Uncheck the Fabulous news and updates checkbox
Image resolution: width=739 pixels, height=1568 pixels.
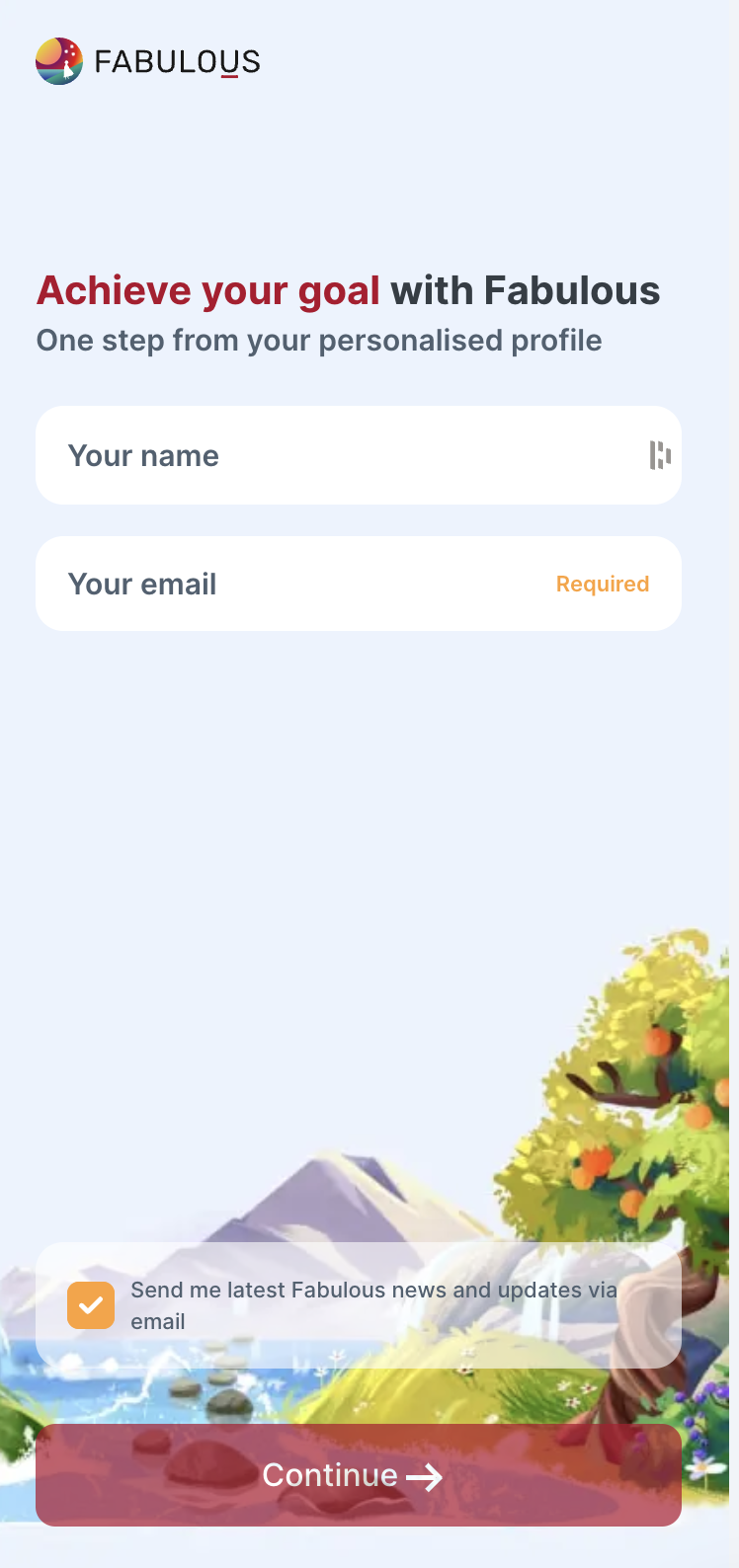(91, 1305)
